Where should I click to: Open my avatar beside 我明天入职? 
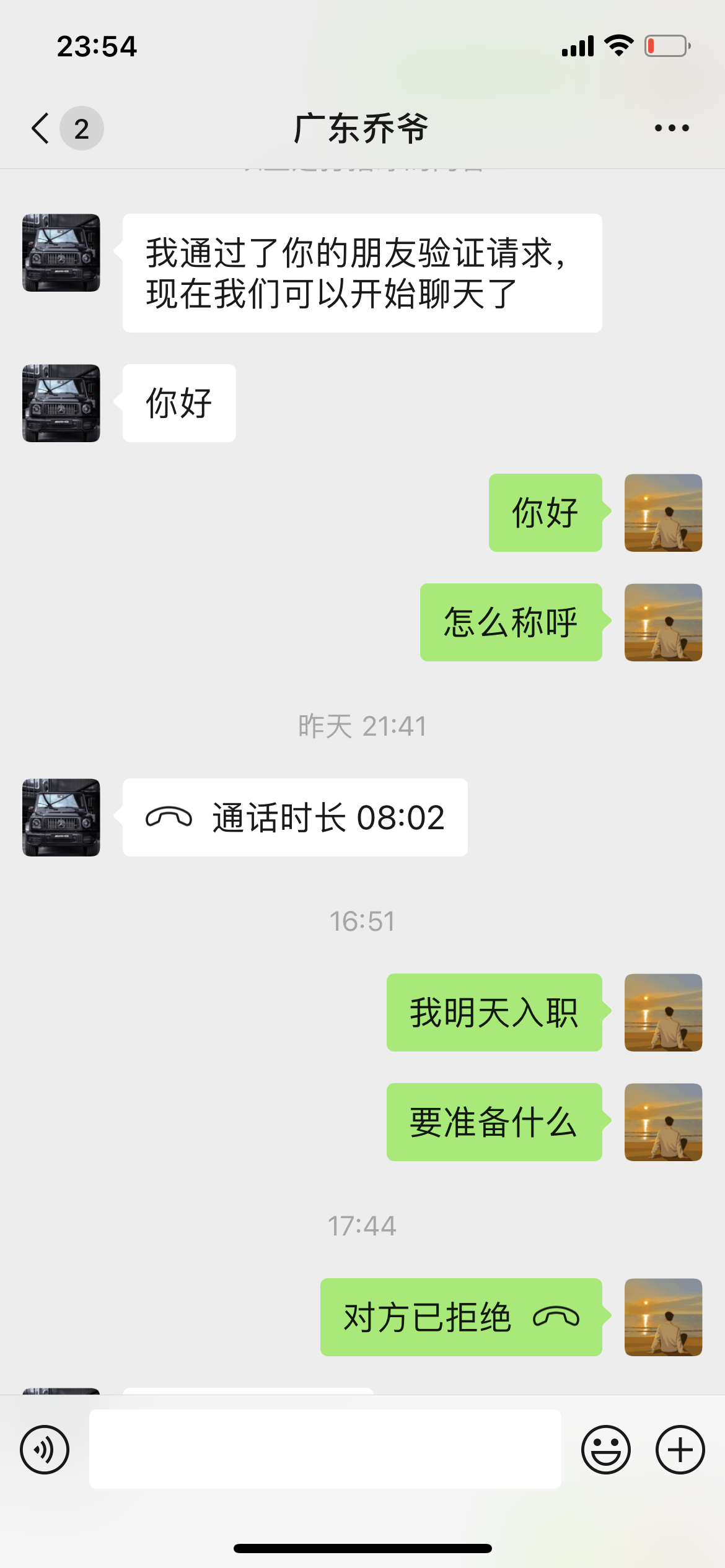click(663, 1013)
